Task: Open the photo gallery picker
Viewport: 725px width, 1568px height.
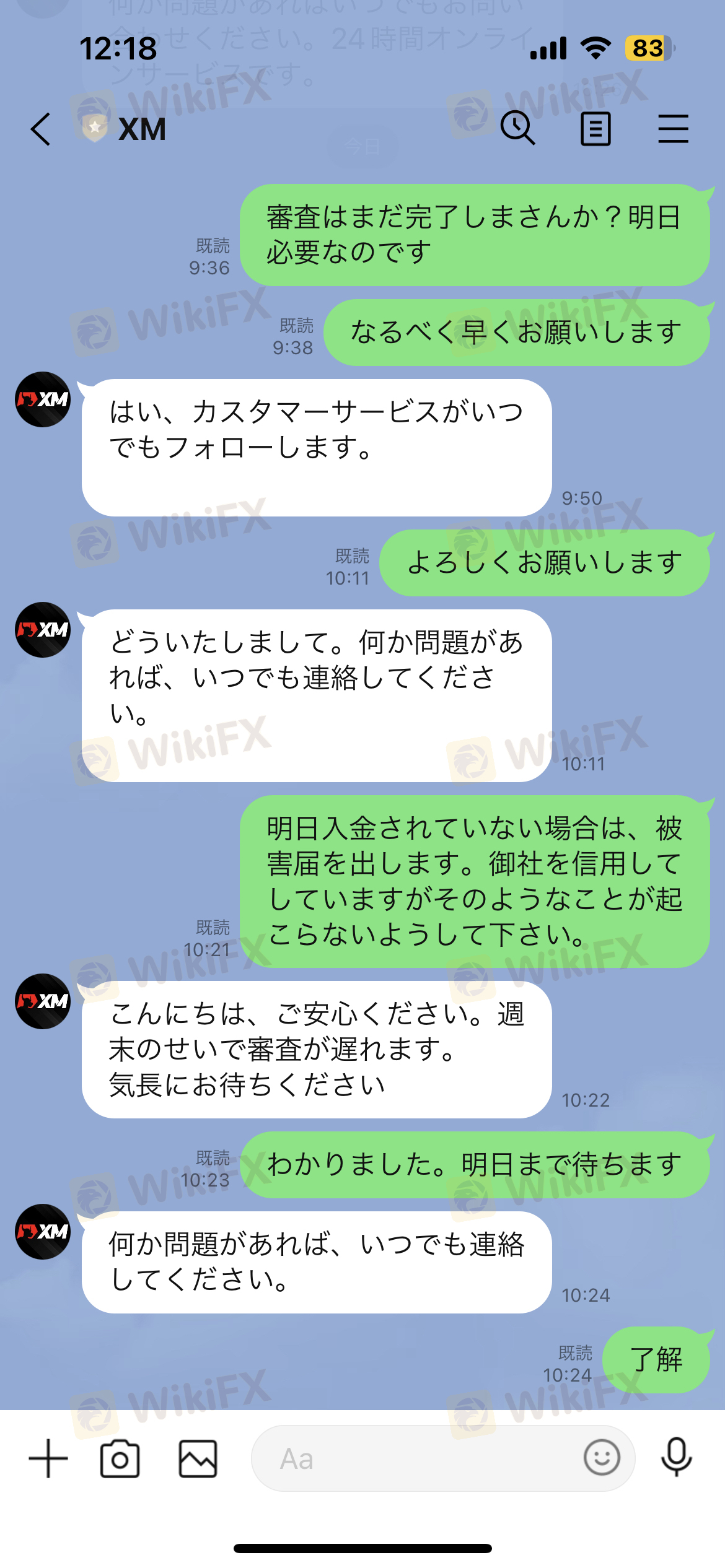Action: pos(198,1458)
